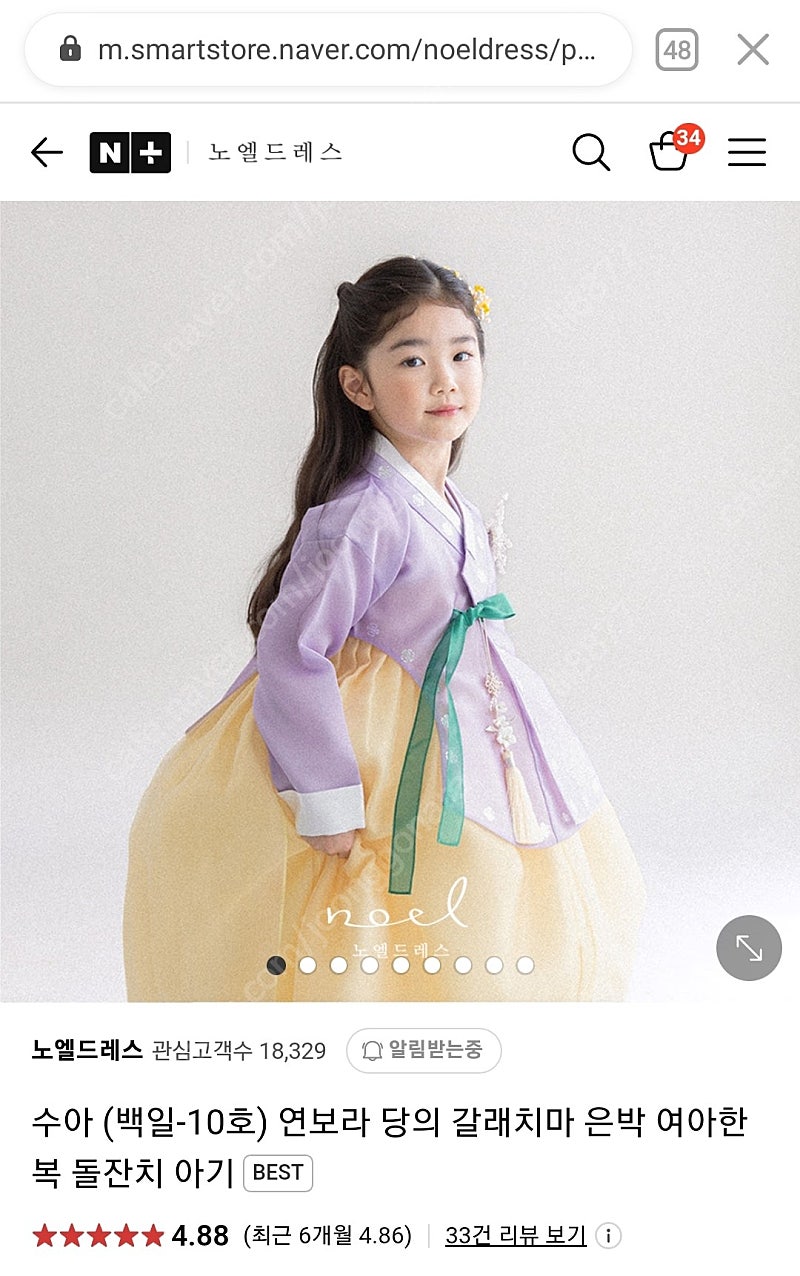
Task: Expand the product image to full screen
Action: (x=748, y=948)
